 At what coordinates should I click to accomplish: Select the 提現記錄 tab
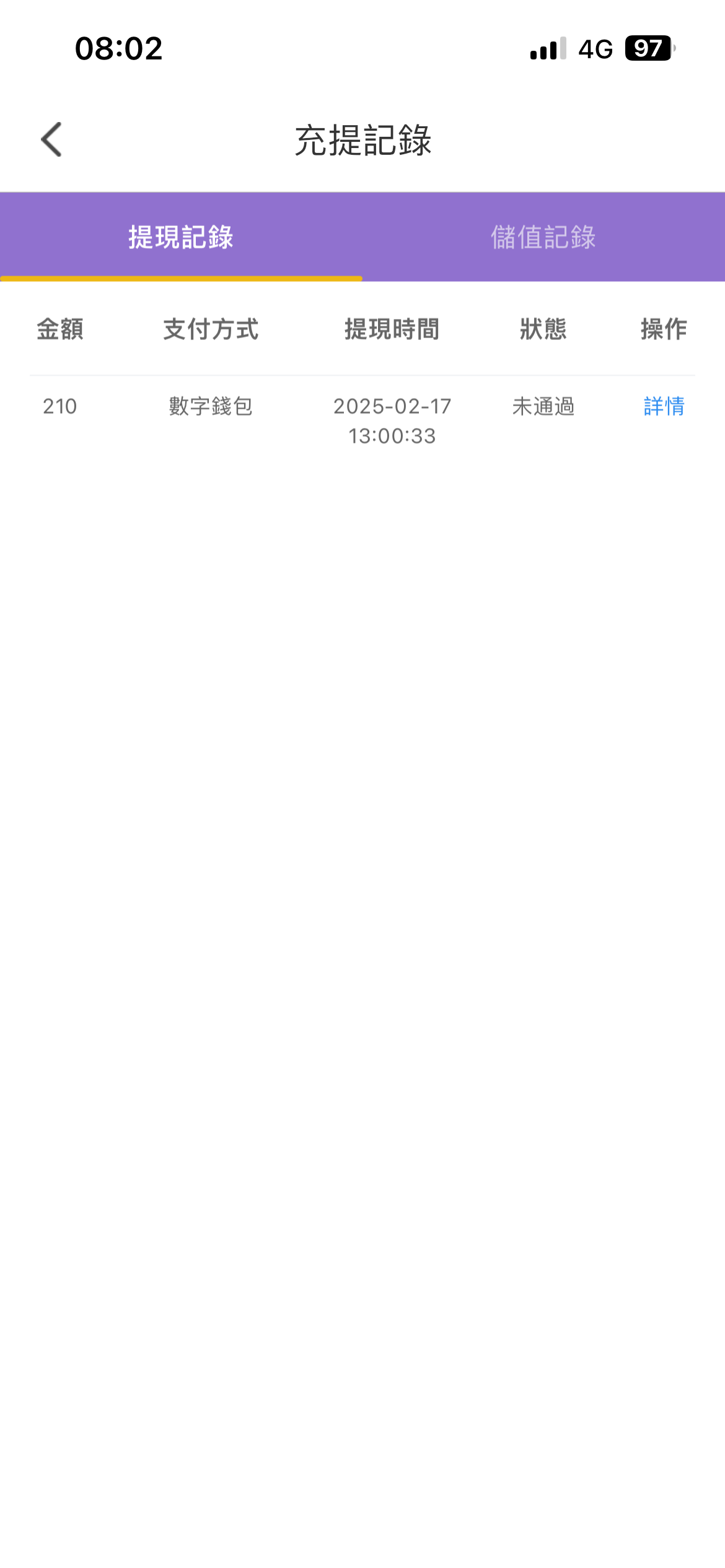click(x=181, y=237)
